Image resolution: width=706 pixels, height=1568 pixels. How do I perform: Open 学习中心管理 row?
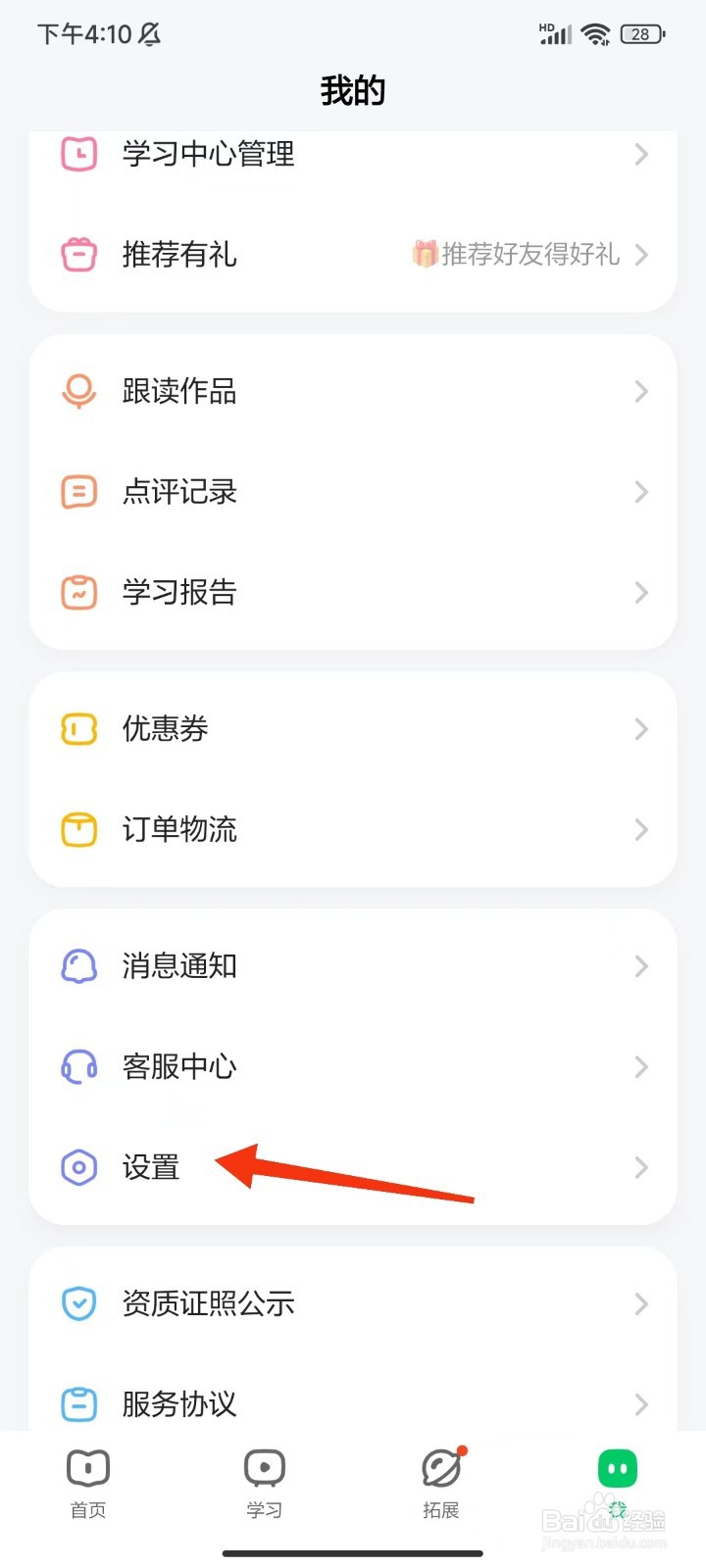[353, 154]
